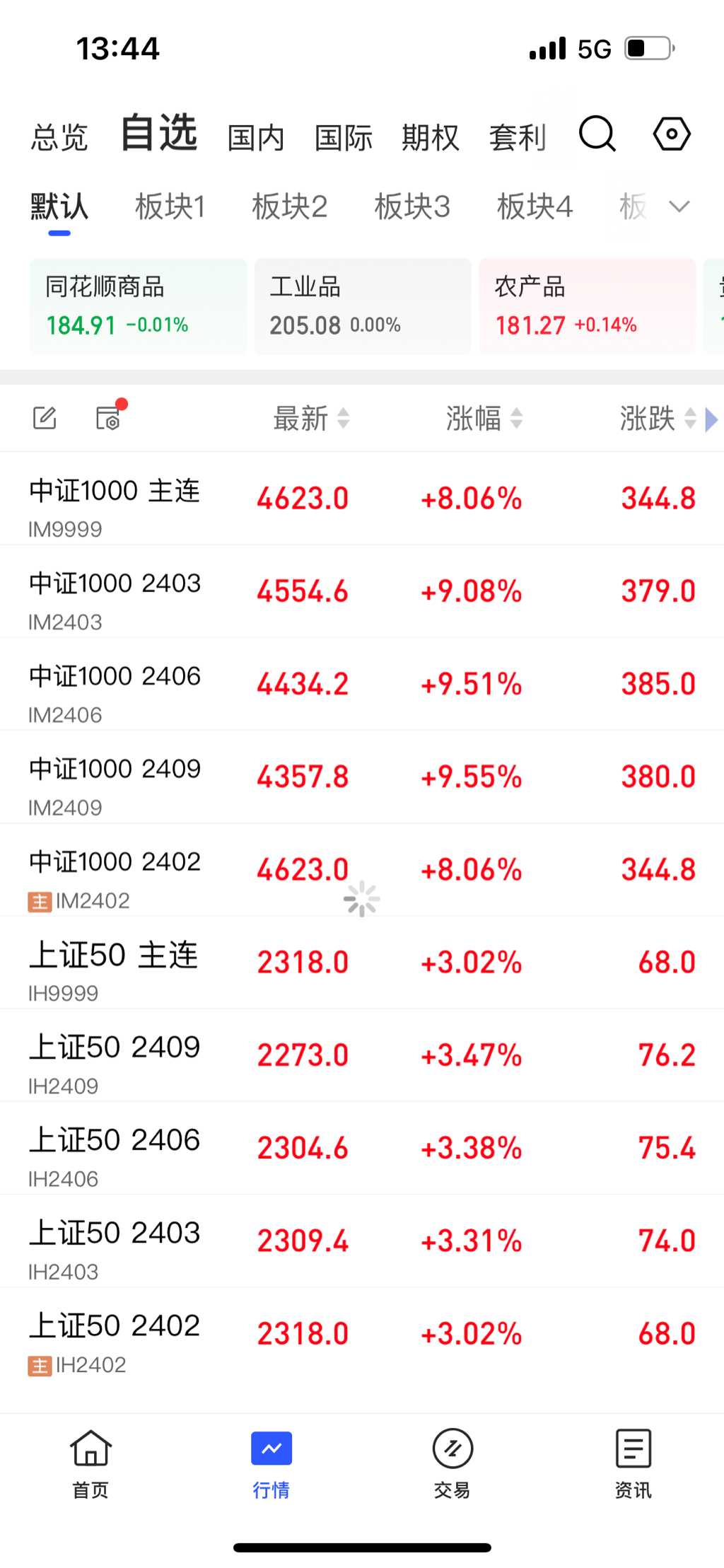Open 中证1000 主连 IM9999 quote
724x1568 pixels.
115,499
